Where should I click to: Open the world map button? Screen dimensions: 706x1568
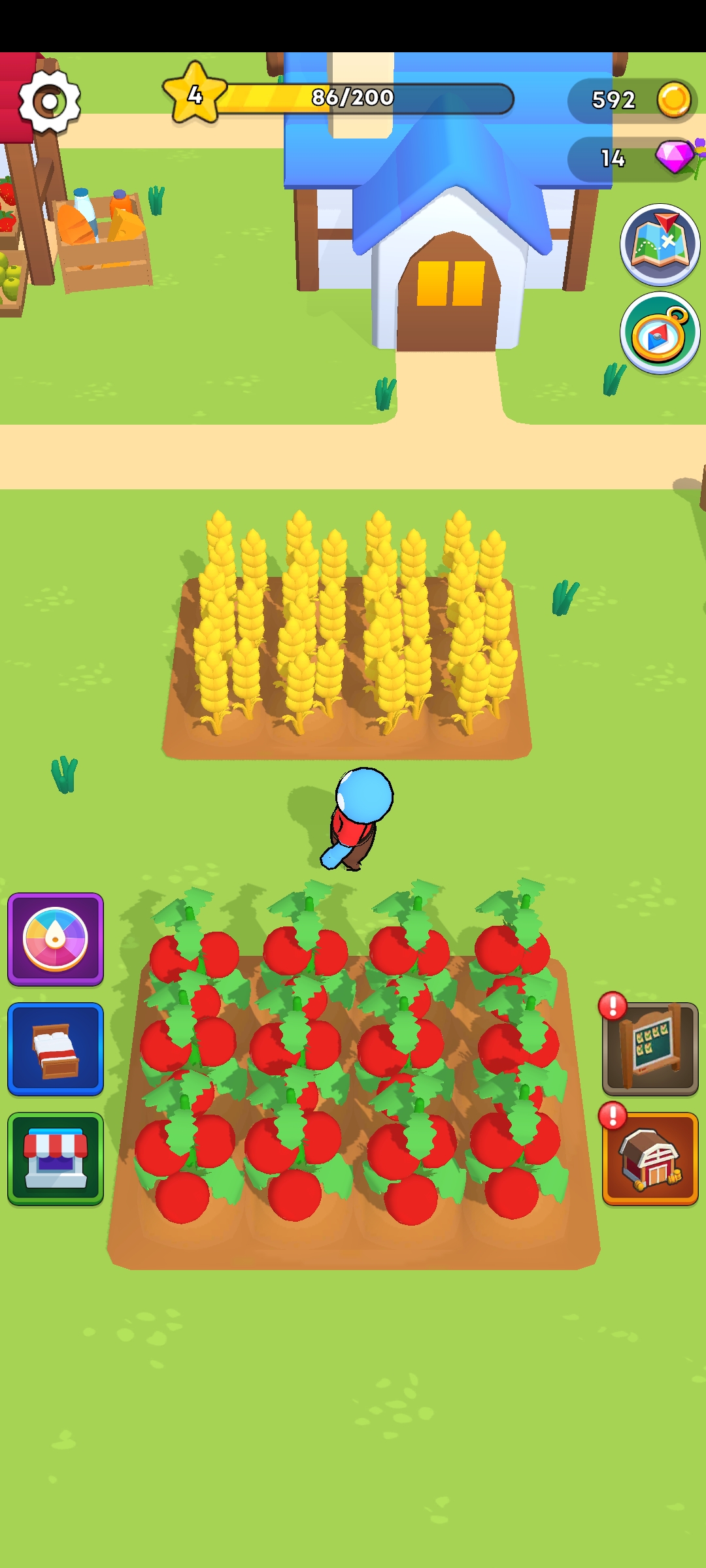click(660, 244)
